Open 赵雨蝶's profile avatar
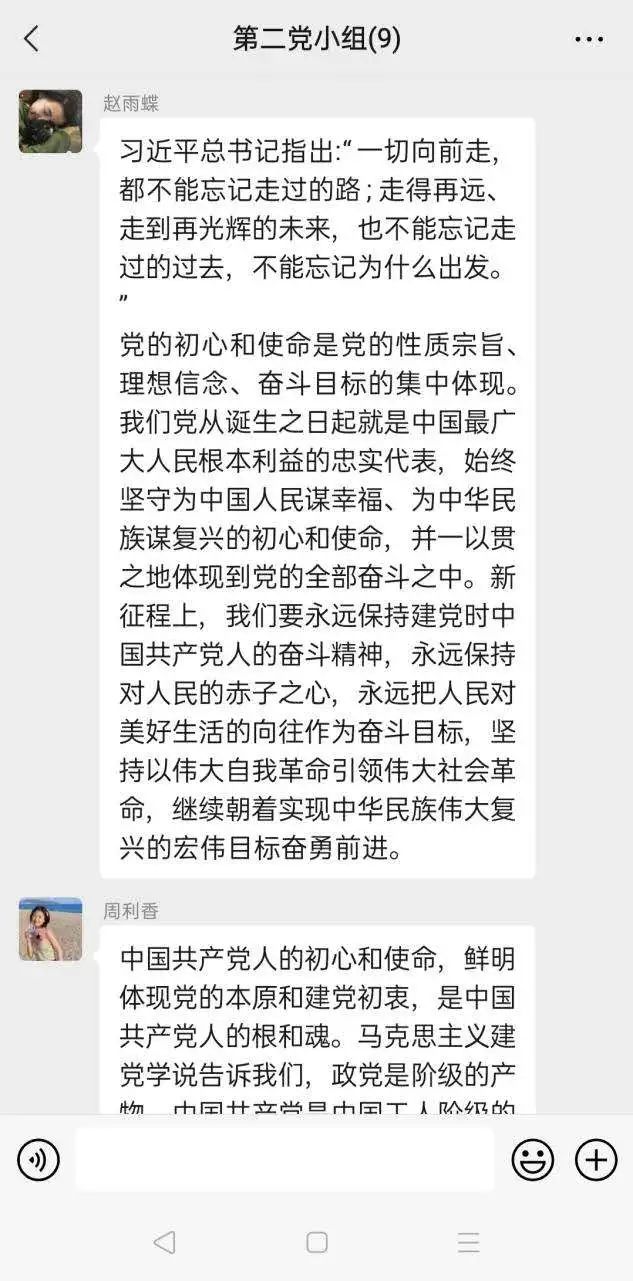This screenshot has height=1281, width=633. (x=50, y=121)
